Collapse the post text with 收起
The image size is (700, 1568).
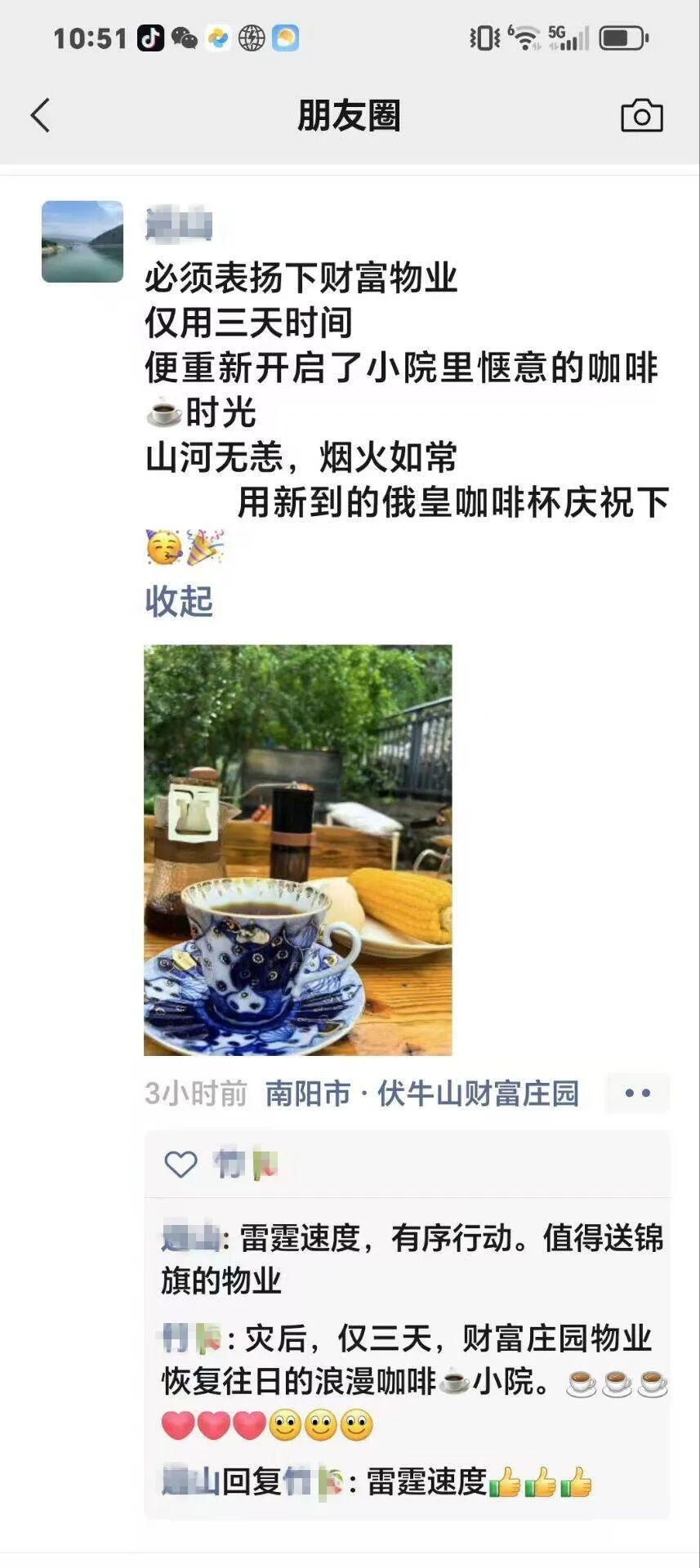179,602
